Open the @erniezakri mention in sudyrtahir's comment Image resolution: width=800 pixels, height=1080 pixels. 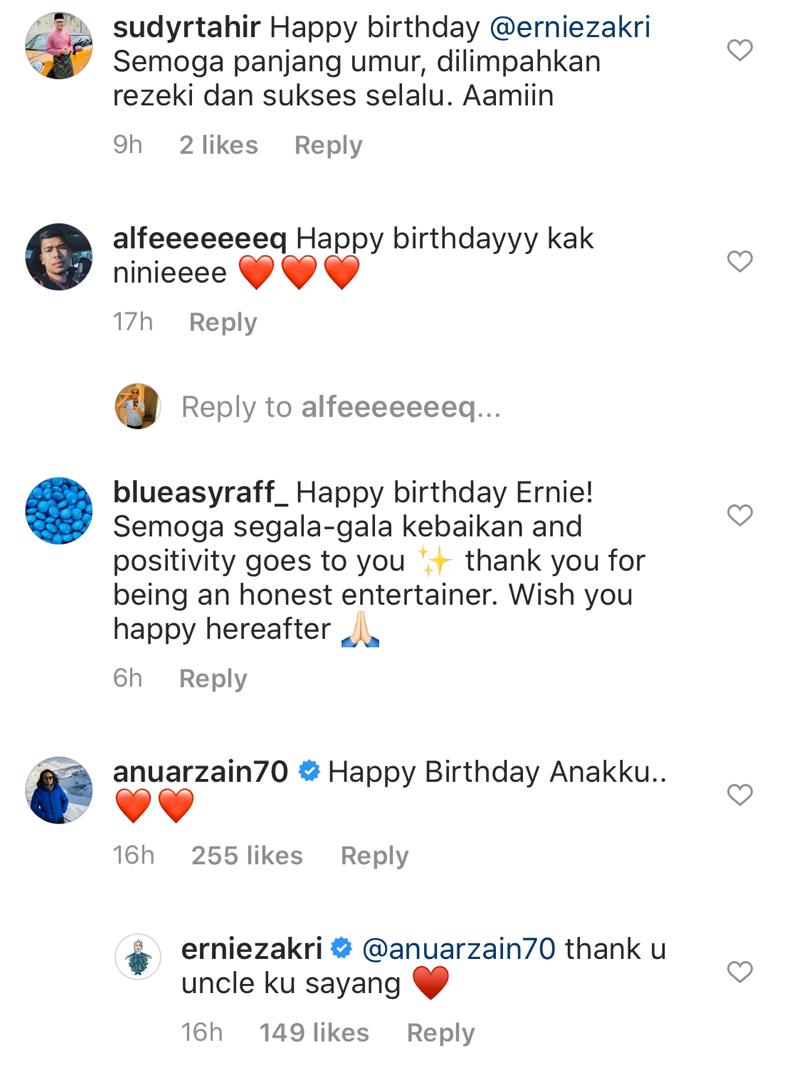click(x=568, y=27)
